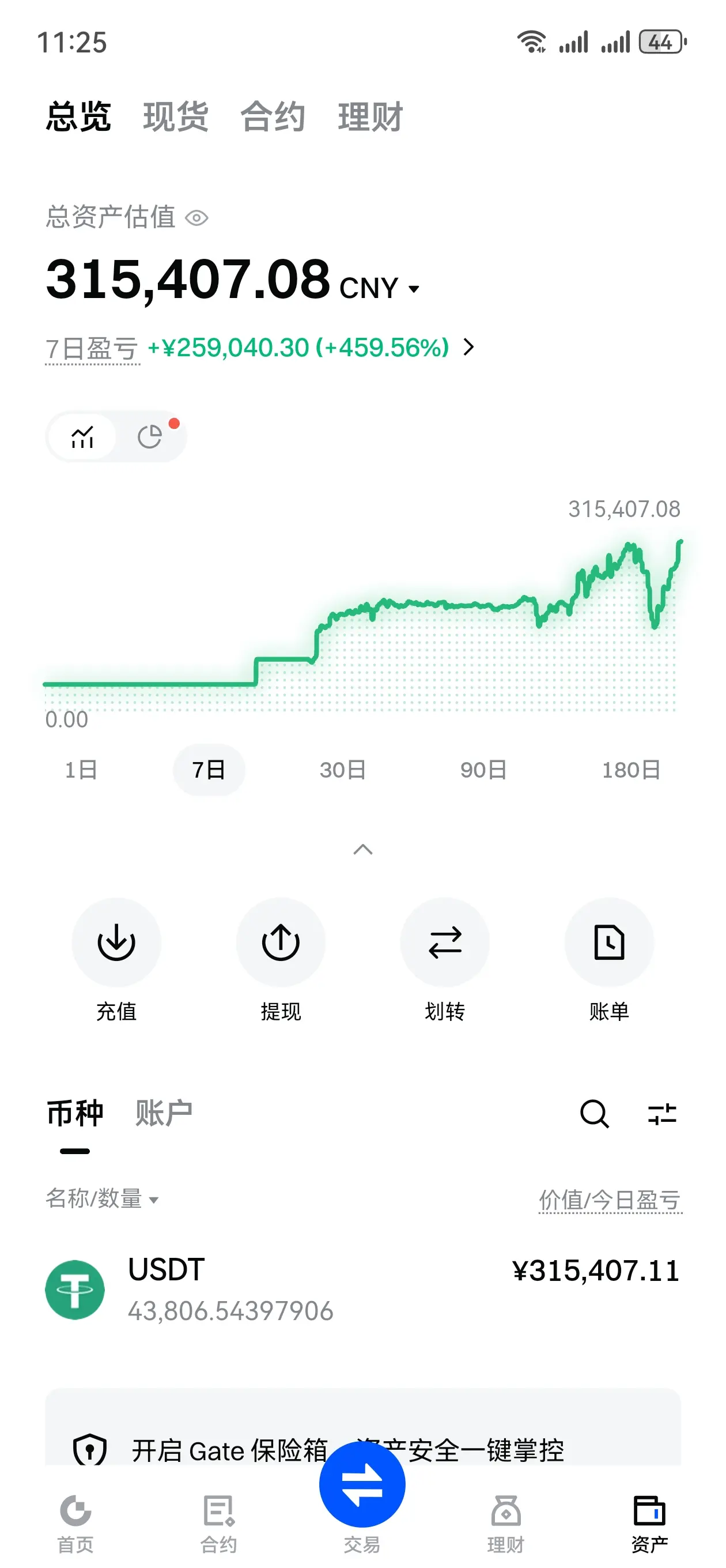Screen dimensions: 726x1568
Task: Hide total asset value with eye icon
Action: pyautogui.click(x=196, y=218)
